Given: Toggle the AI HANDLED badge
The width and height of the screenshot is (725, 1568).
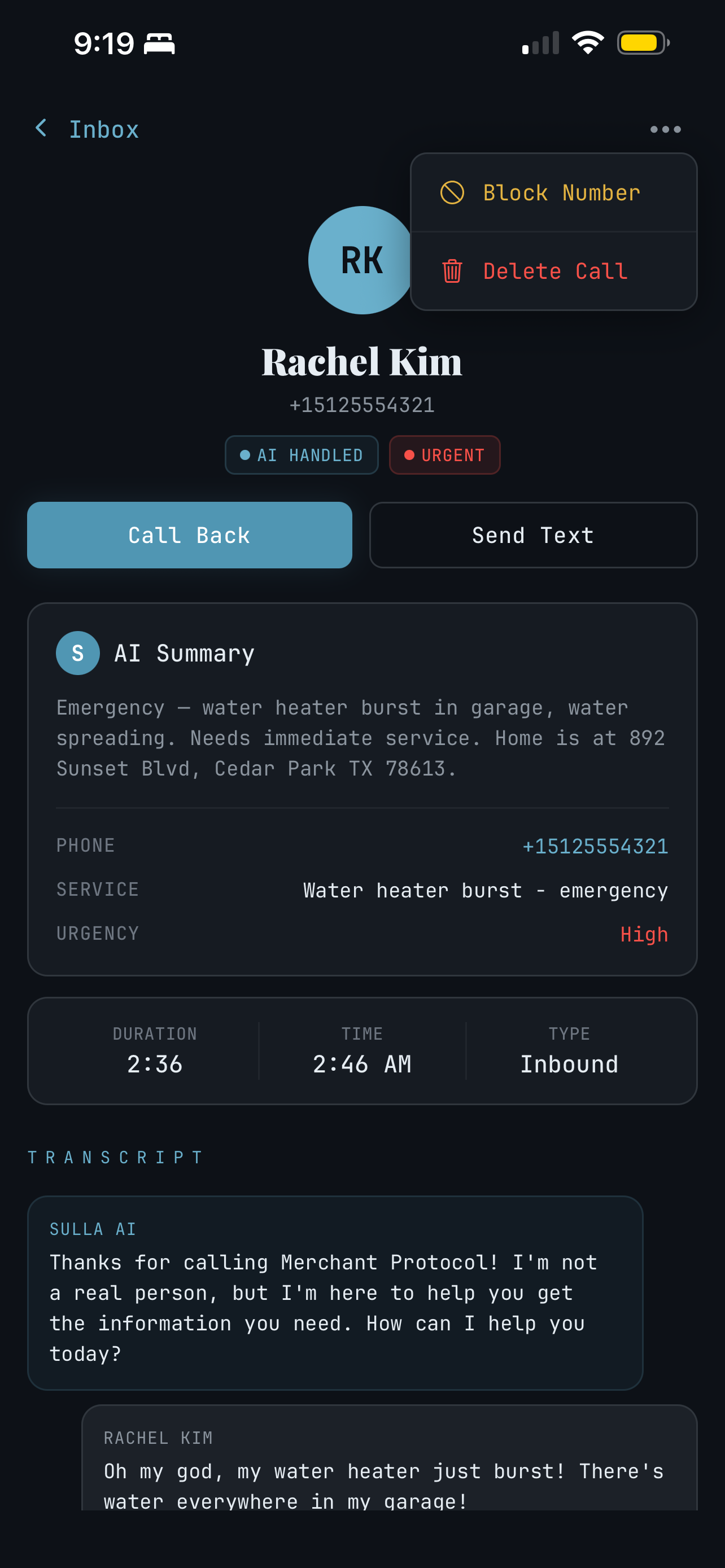Looking at the screenshot, I should pyautogui.click(x=302, y=455).
